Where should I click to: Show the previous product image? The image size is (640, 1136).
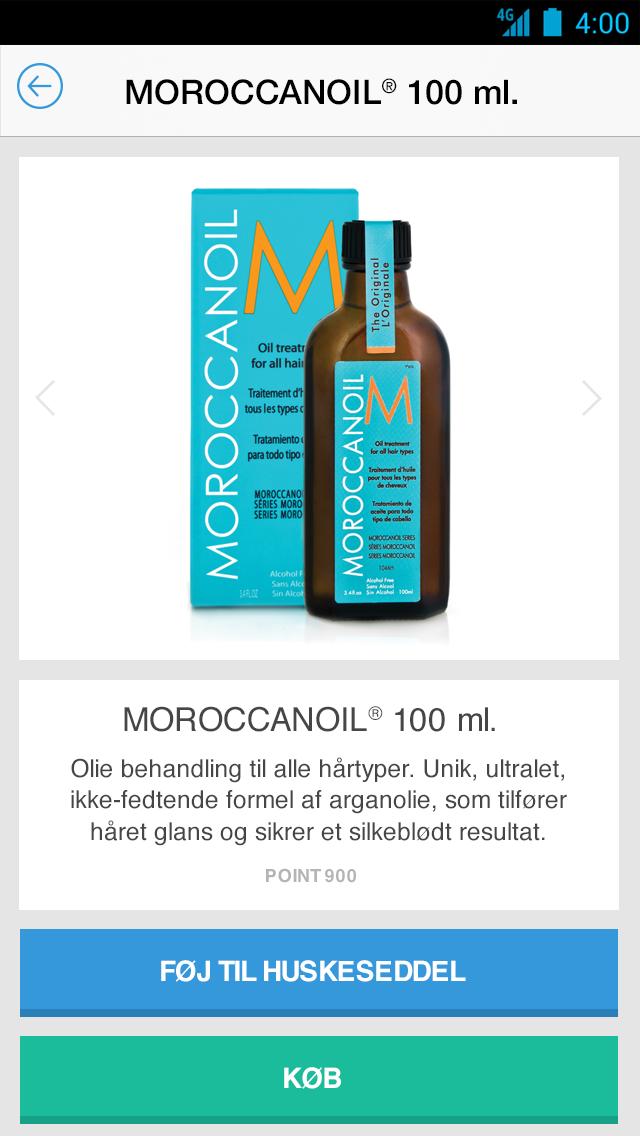click(x=45, y=398)
